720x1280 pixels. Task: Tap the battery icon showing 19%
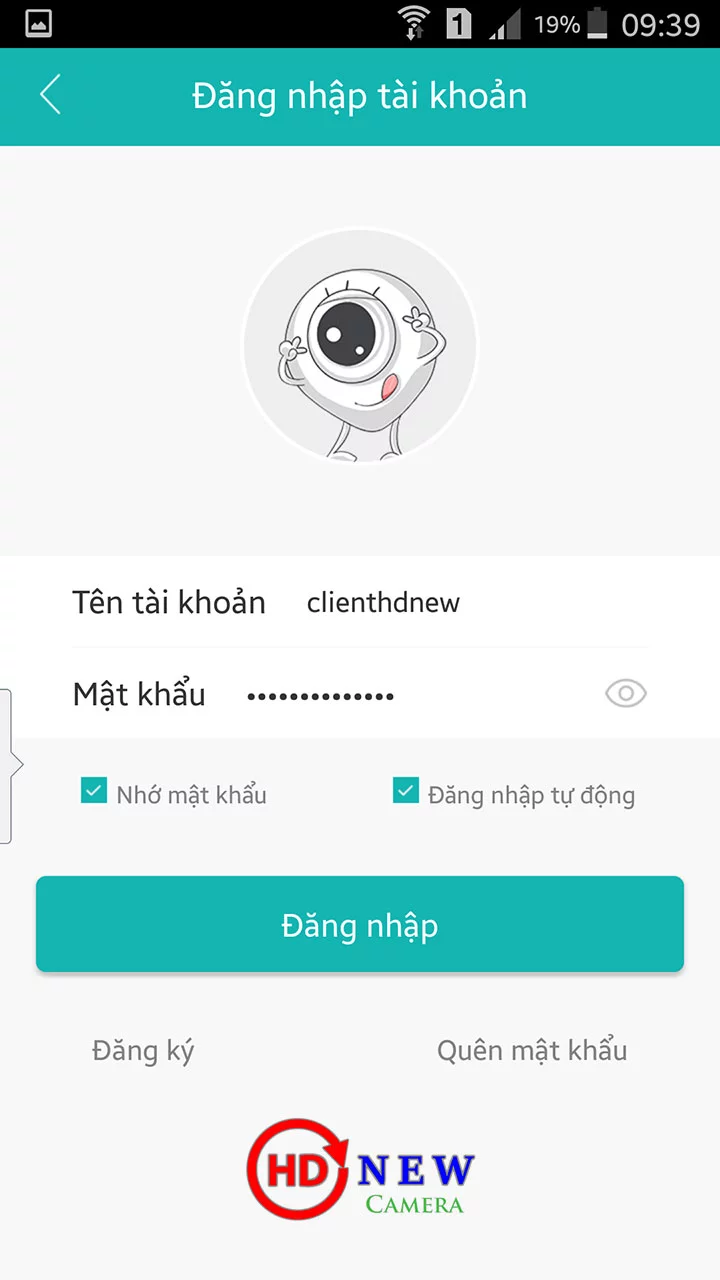pyautogui.click(x=597, y=21)
